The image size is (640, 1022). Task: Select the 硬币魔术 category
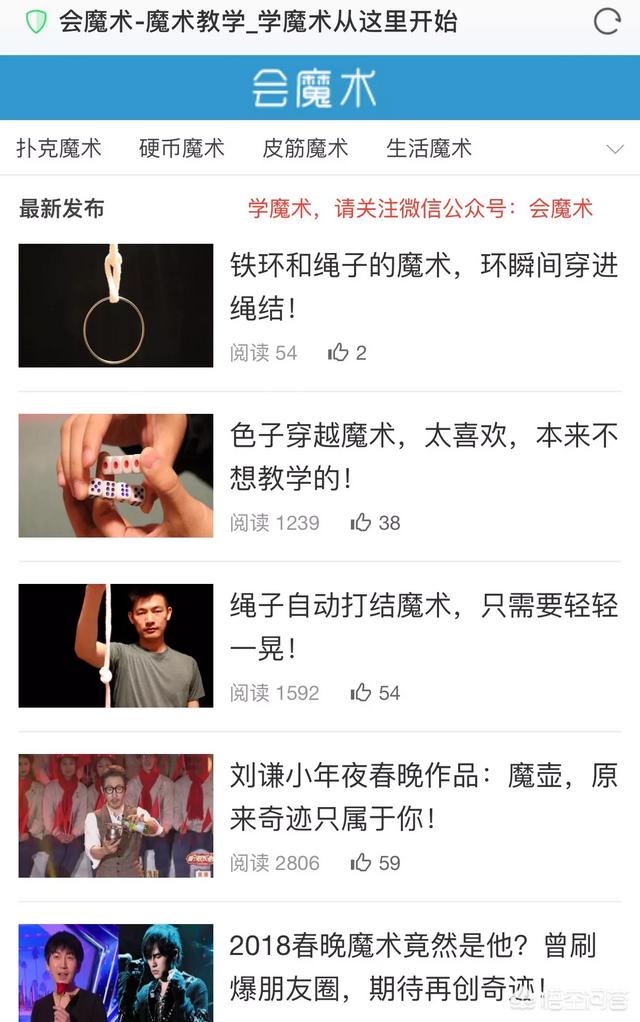(x=182, y=148)
